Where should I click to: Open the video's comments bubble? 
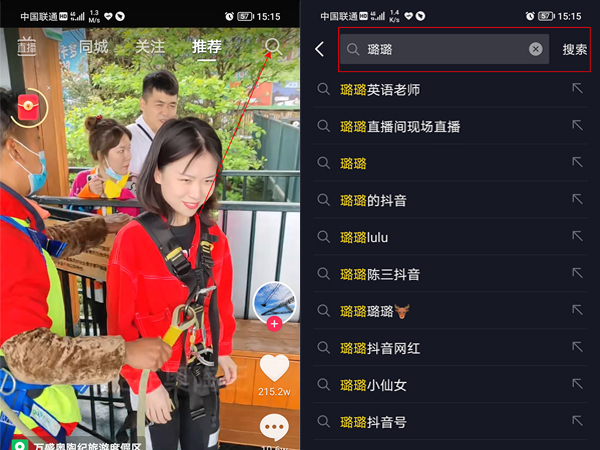tap(274, 427)
